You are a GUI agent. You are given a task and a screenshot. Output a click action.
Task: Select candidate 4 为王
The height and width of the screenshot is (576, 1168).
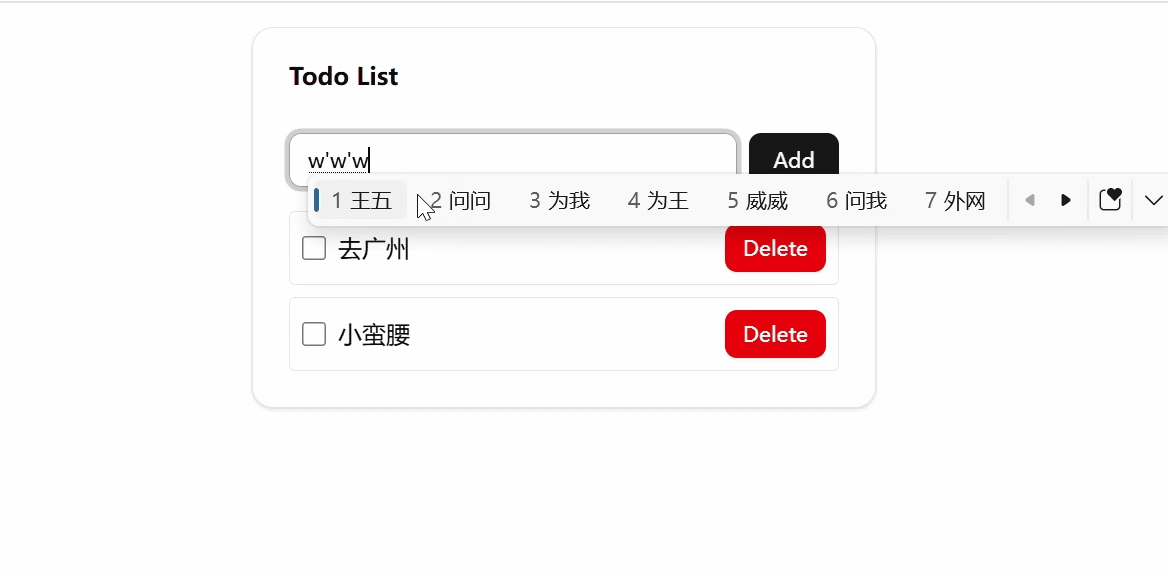[x=658, y=201]
